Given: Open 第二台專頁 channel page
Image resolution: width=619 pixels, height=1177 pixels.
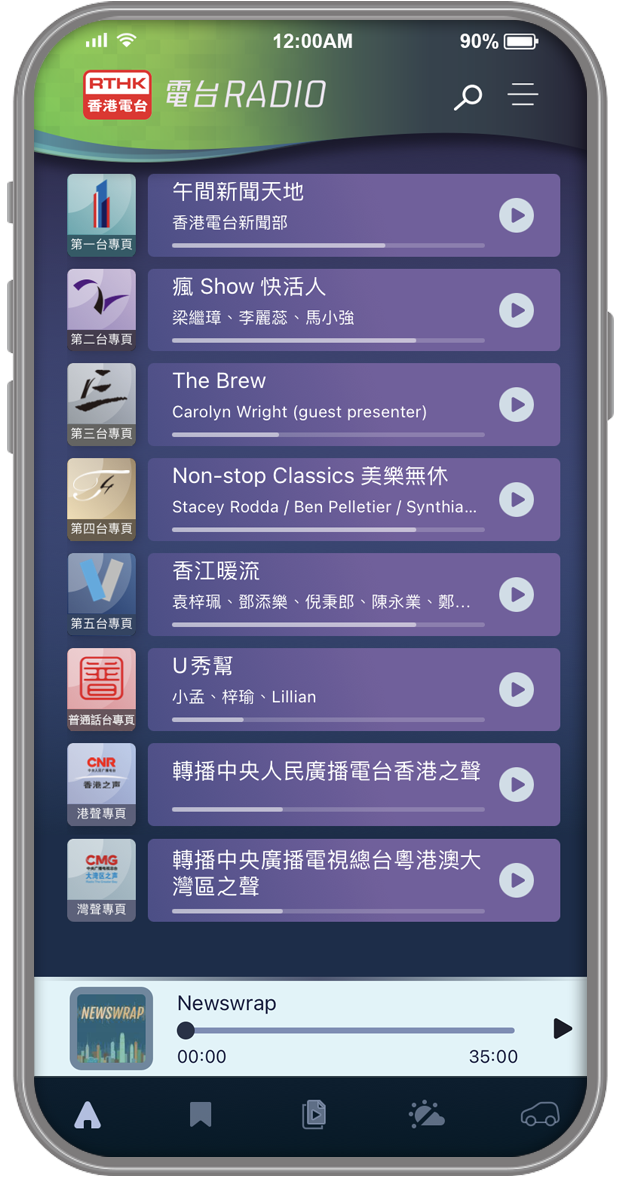Looking at the screenshot, I should (102, 310).
